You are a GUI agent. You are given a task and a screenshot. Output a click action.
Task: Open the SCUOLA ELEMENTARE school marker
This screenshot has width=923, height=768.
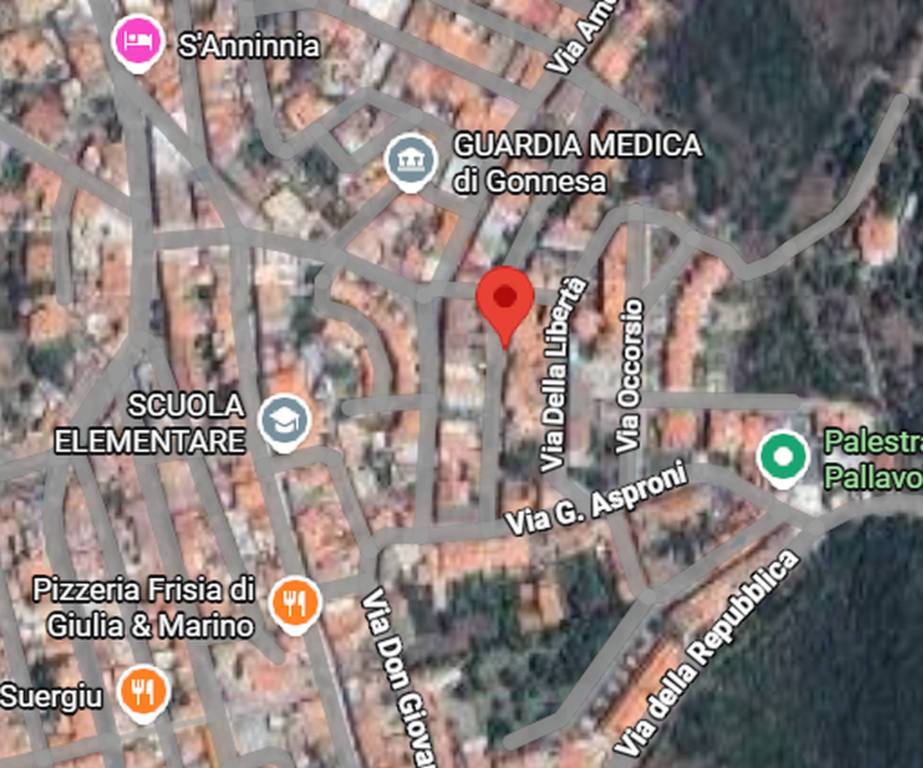(x=284, y=422)
